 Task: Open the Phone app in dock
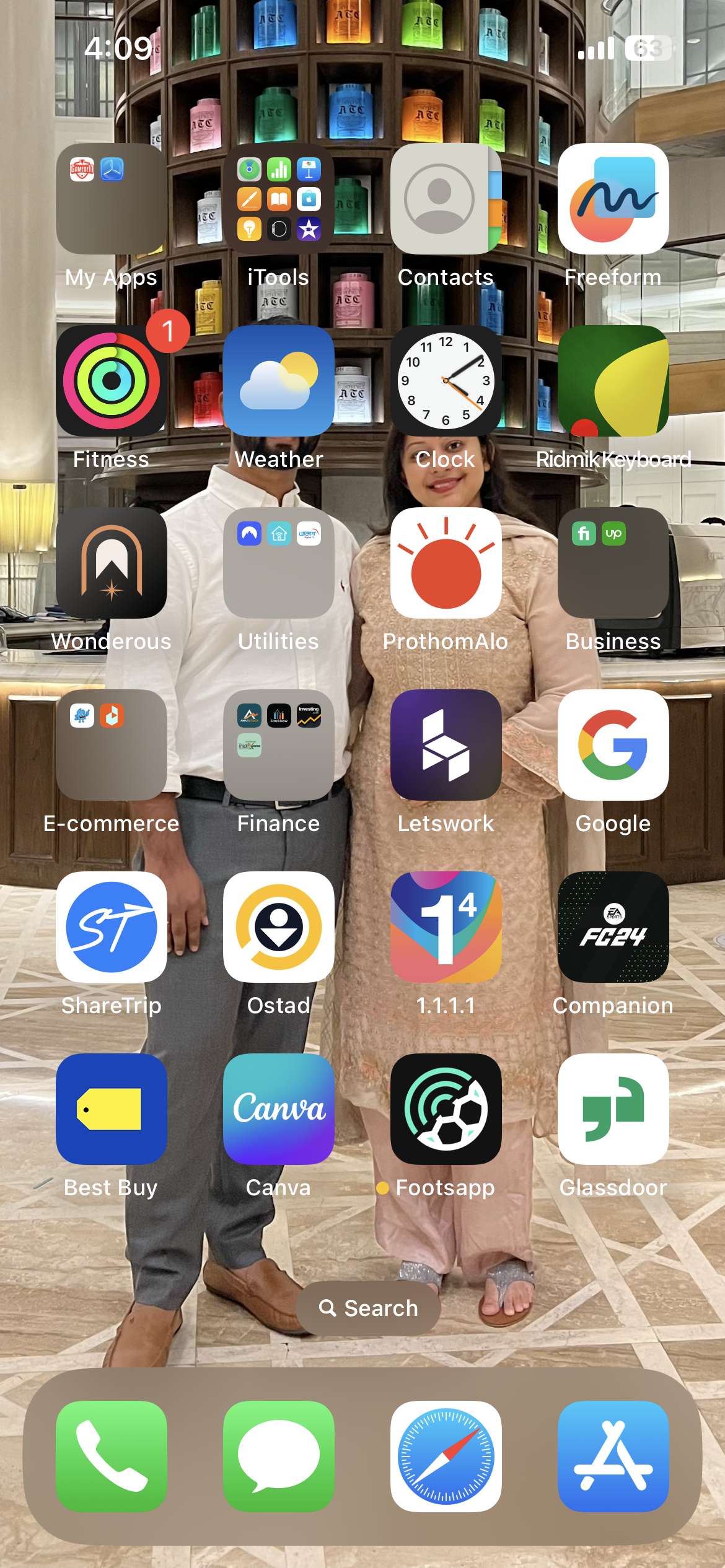tap(112, 1456)
